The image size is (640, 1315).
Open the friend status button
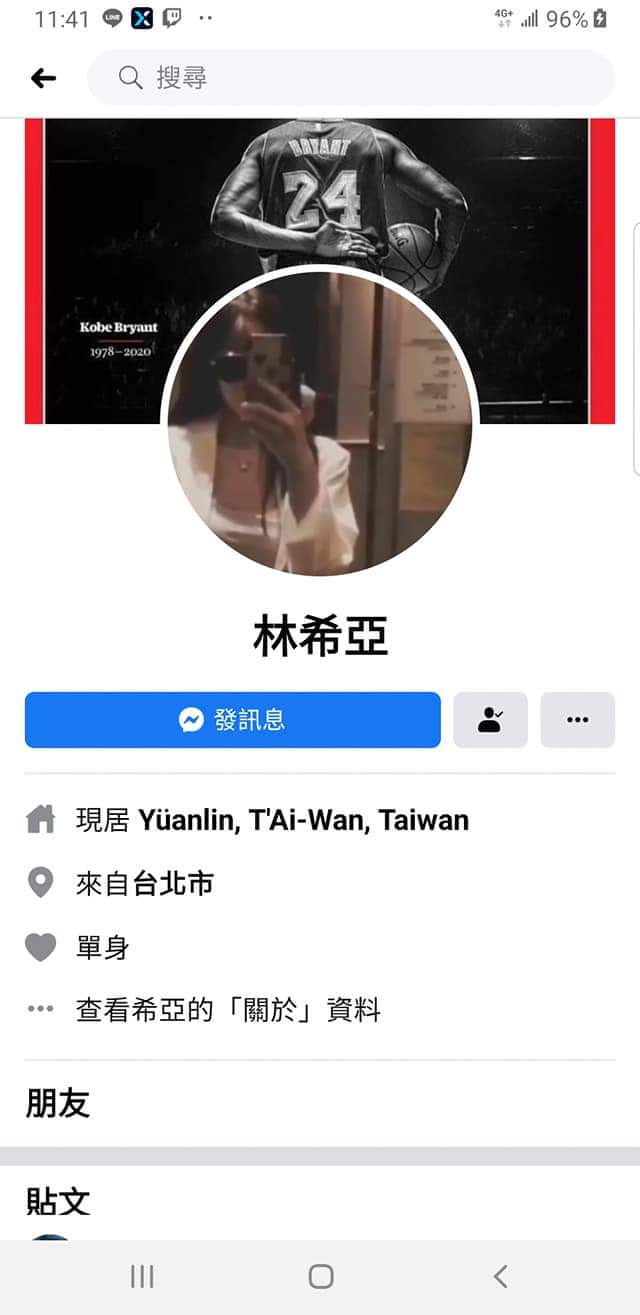tap(490, 720)
